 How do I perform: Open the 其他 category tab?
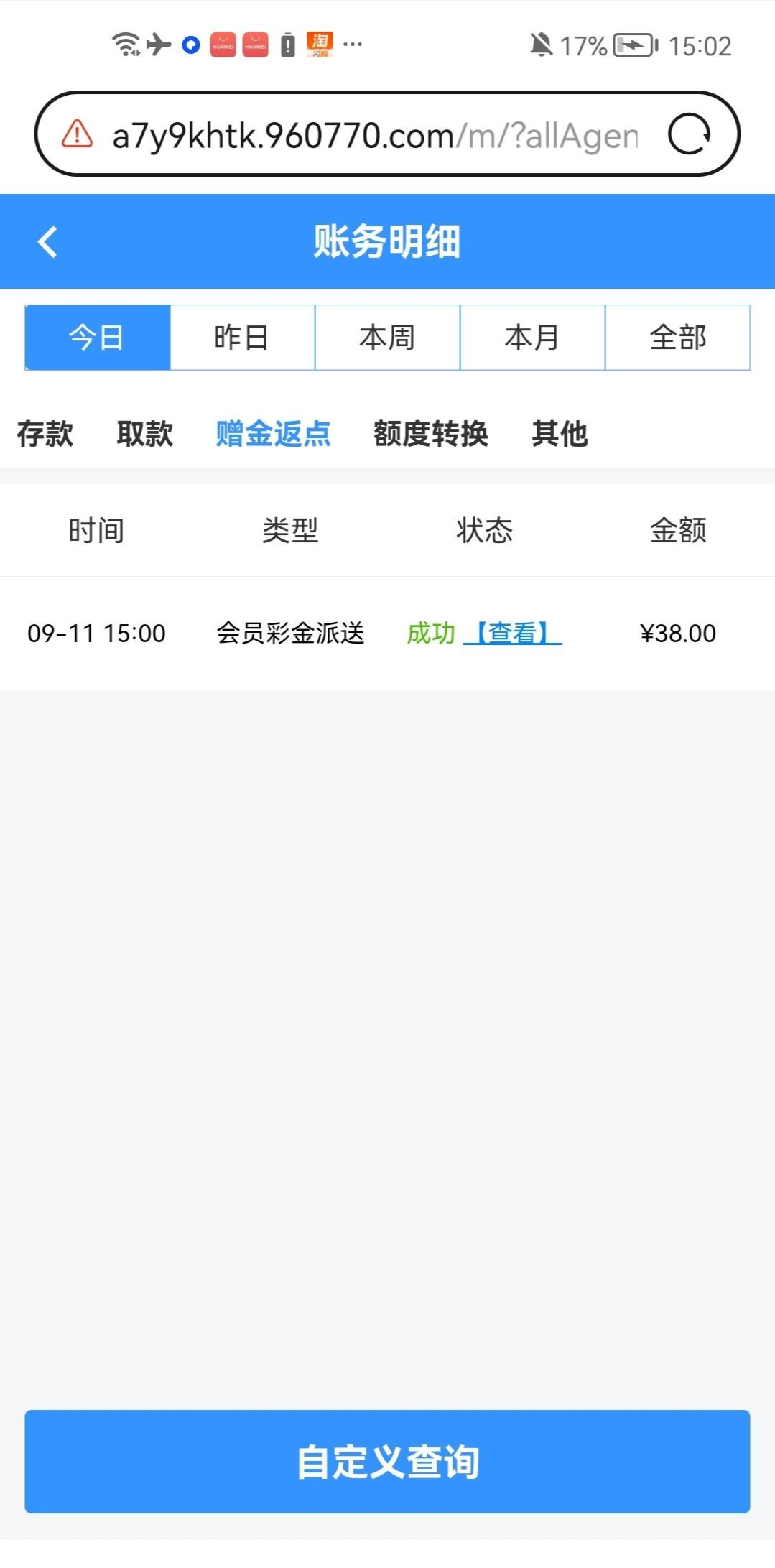click(560, 434)
